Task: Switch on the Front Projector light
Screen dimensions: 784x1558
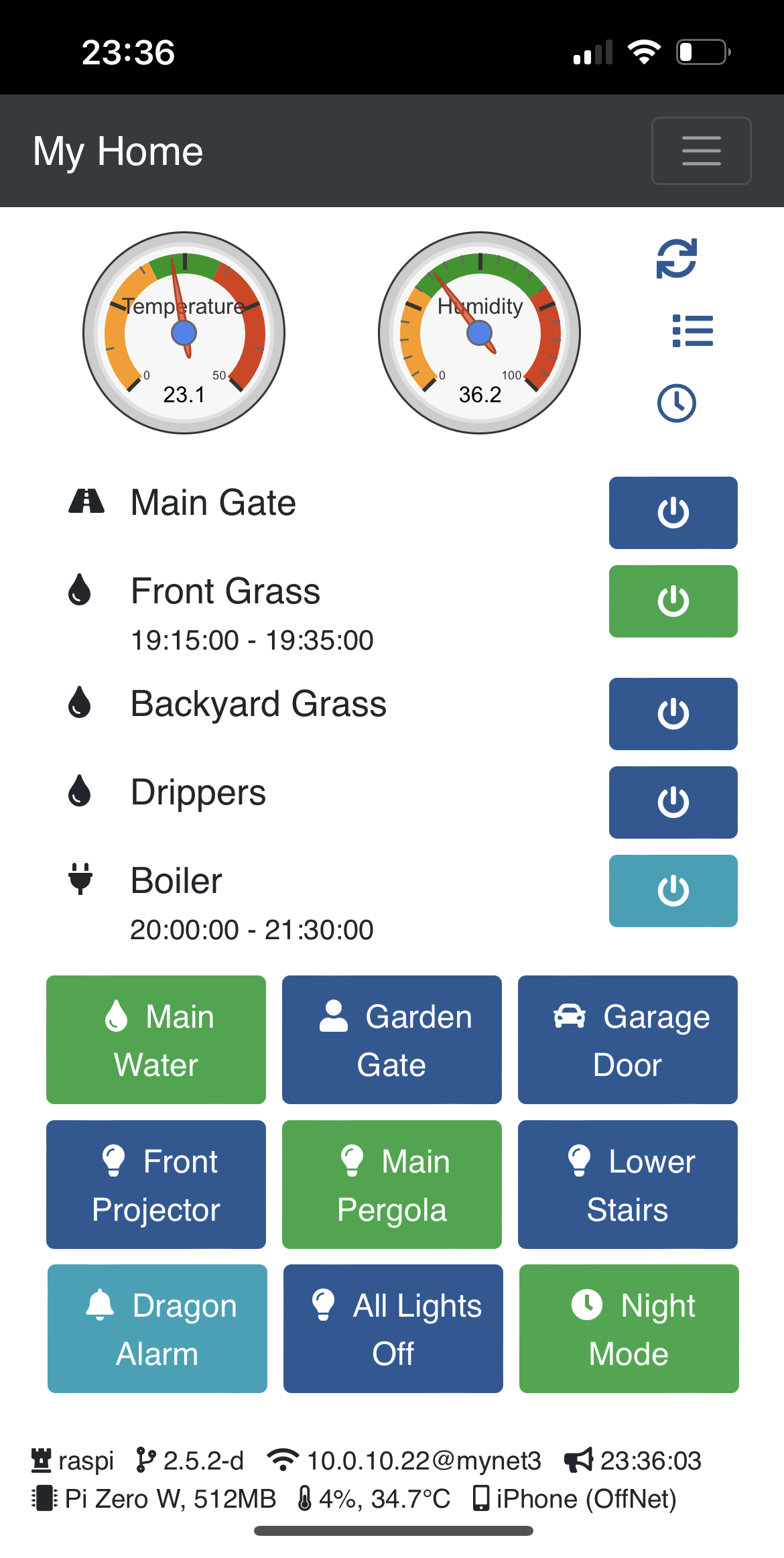Action: point(156,1185)
